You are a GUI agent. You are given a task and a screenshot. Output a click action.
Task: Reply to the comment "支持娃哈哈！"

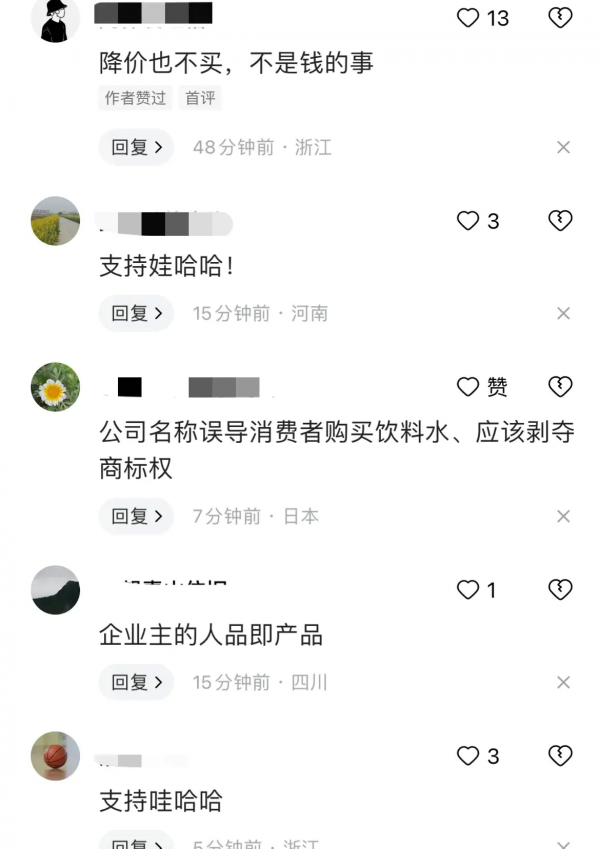[136, 313]
